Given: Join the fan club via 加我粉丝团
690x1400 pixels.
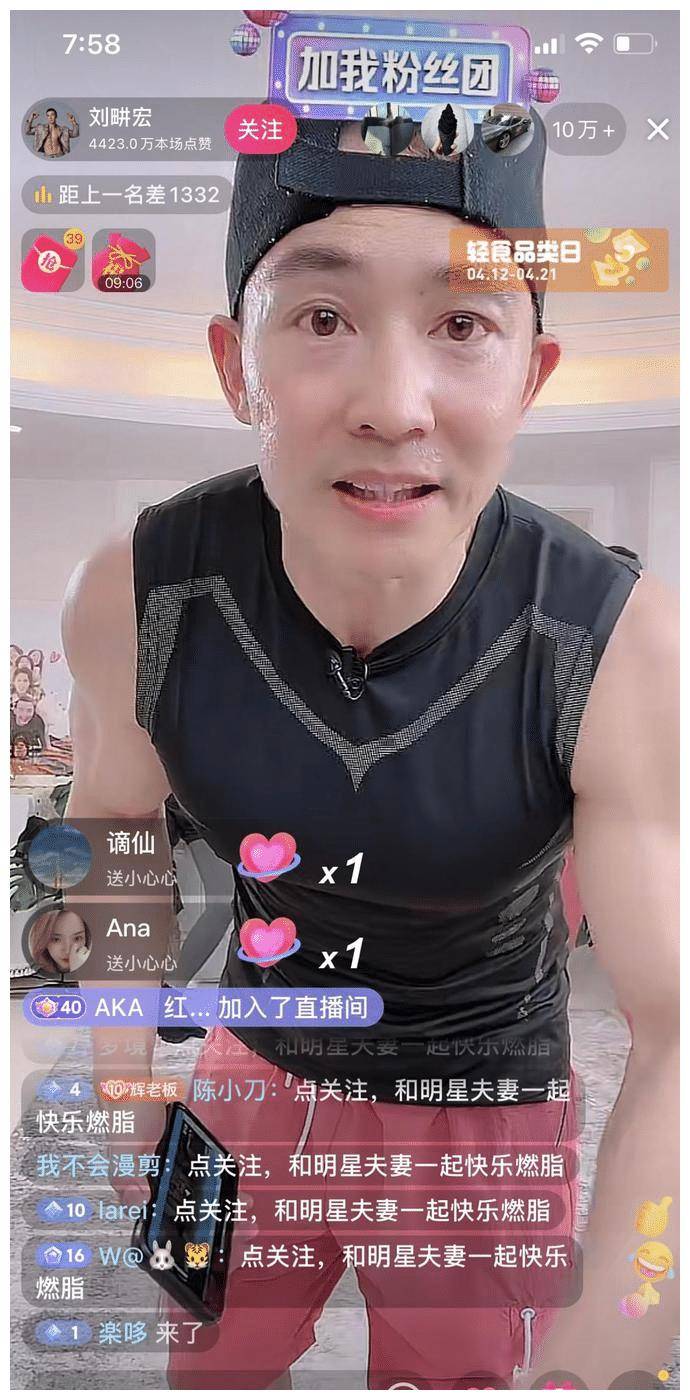Looking at the screenshot, I should click(401, 72).
